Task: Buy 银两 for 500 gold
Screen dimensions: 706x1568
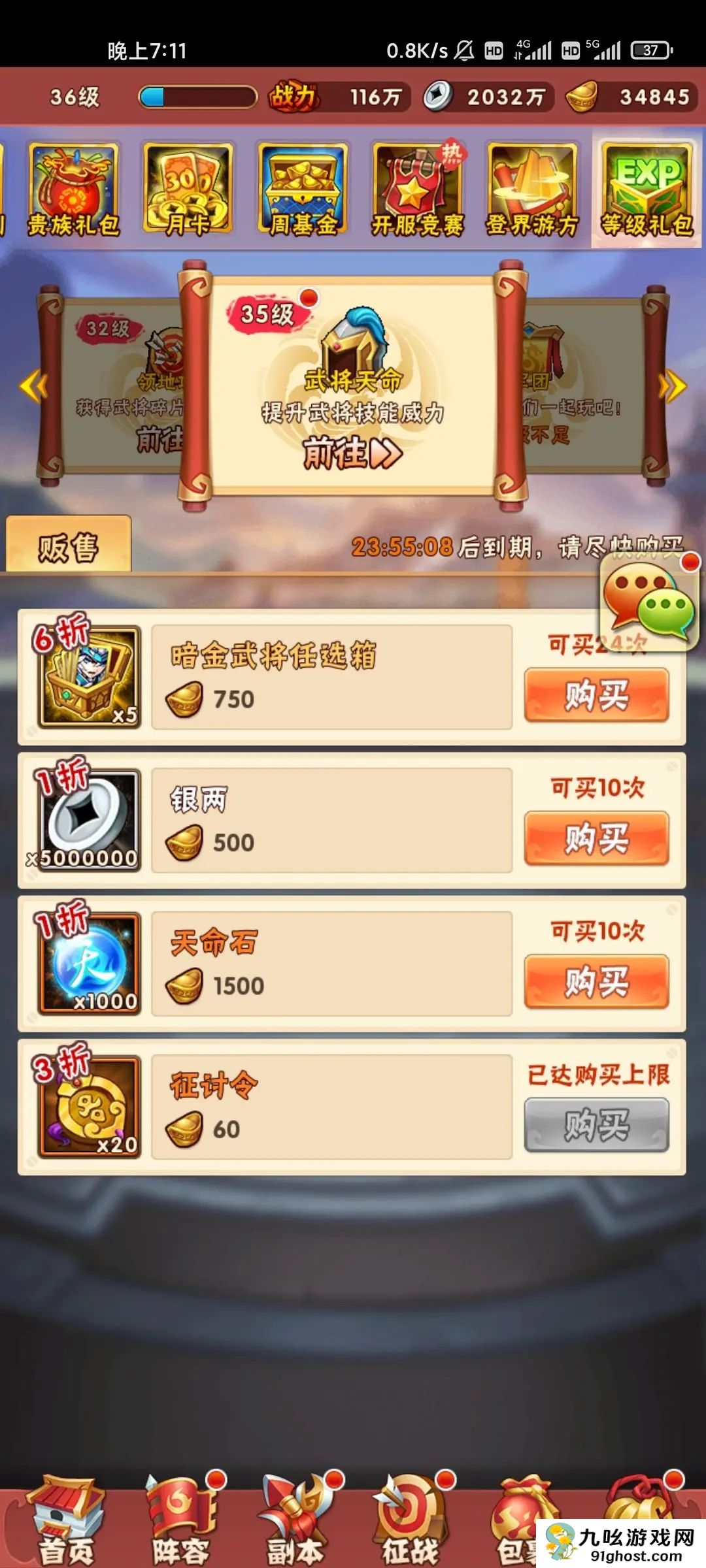Action: pyautogui.click(x=596, y=838)
